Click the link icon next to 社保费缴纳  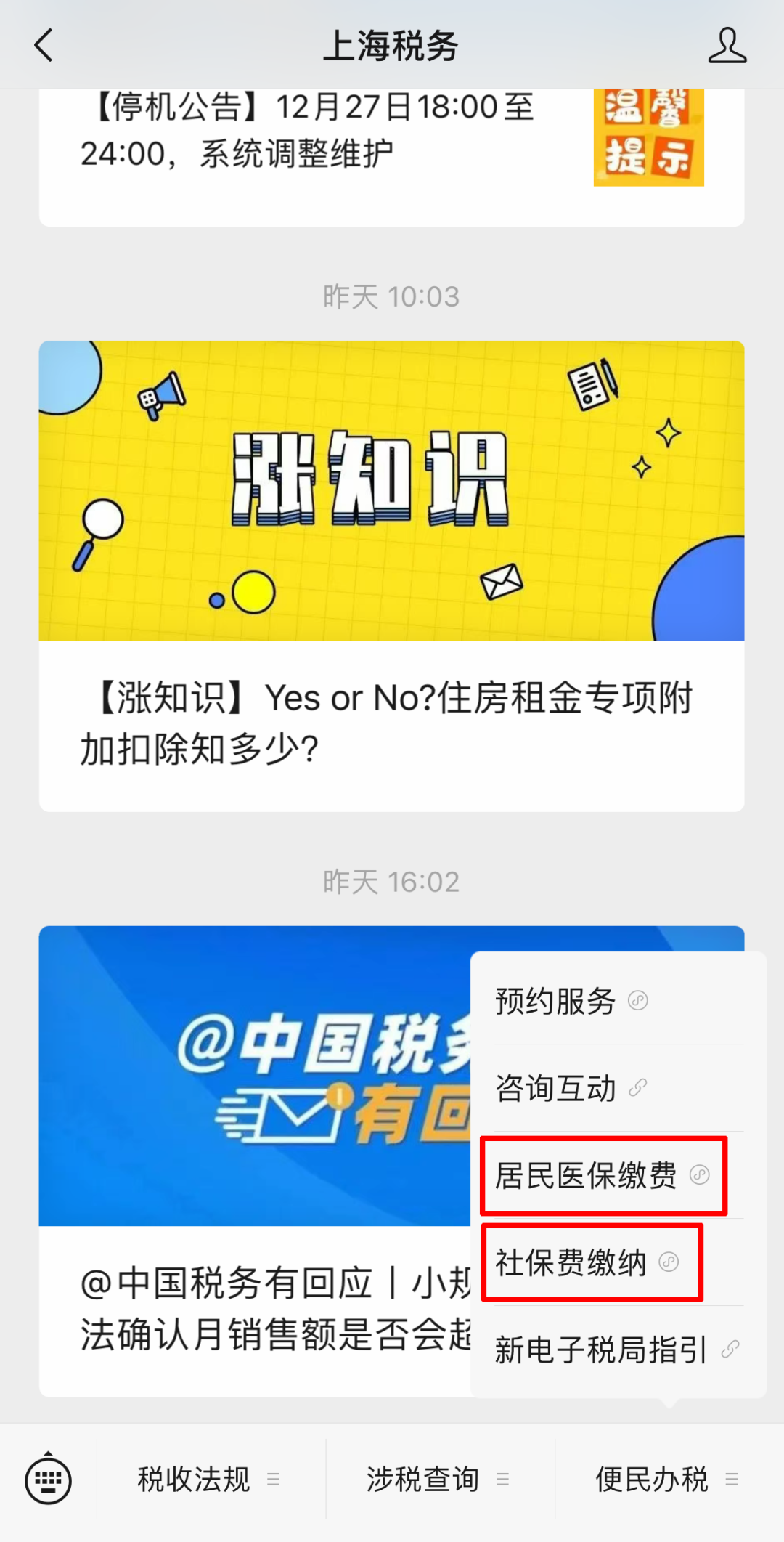click(669, 1262)
